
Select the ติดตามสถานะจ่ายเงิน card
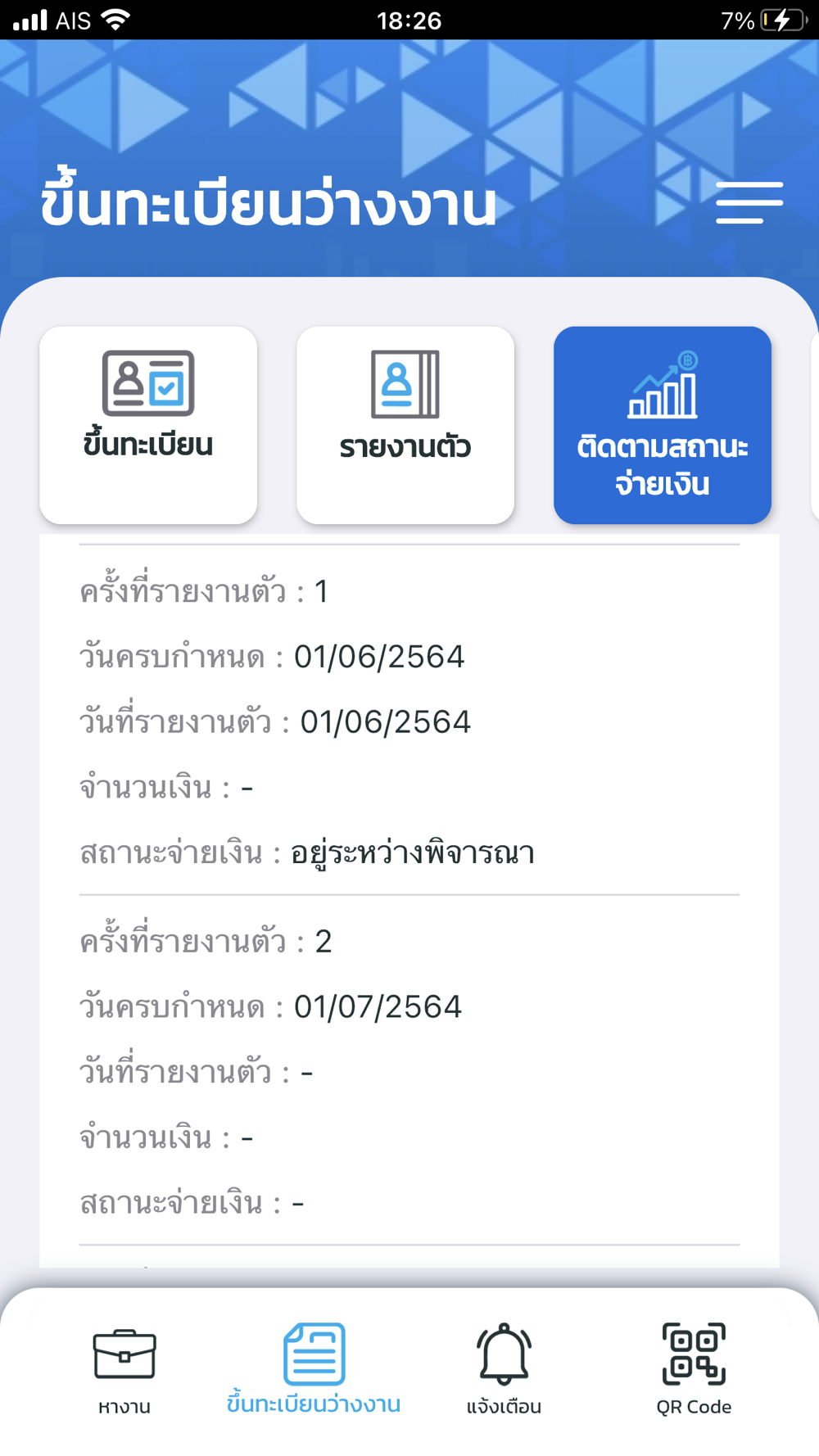[662, 424]
